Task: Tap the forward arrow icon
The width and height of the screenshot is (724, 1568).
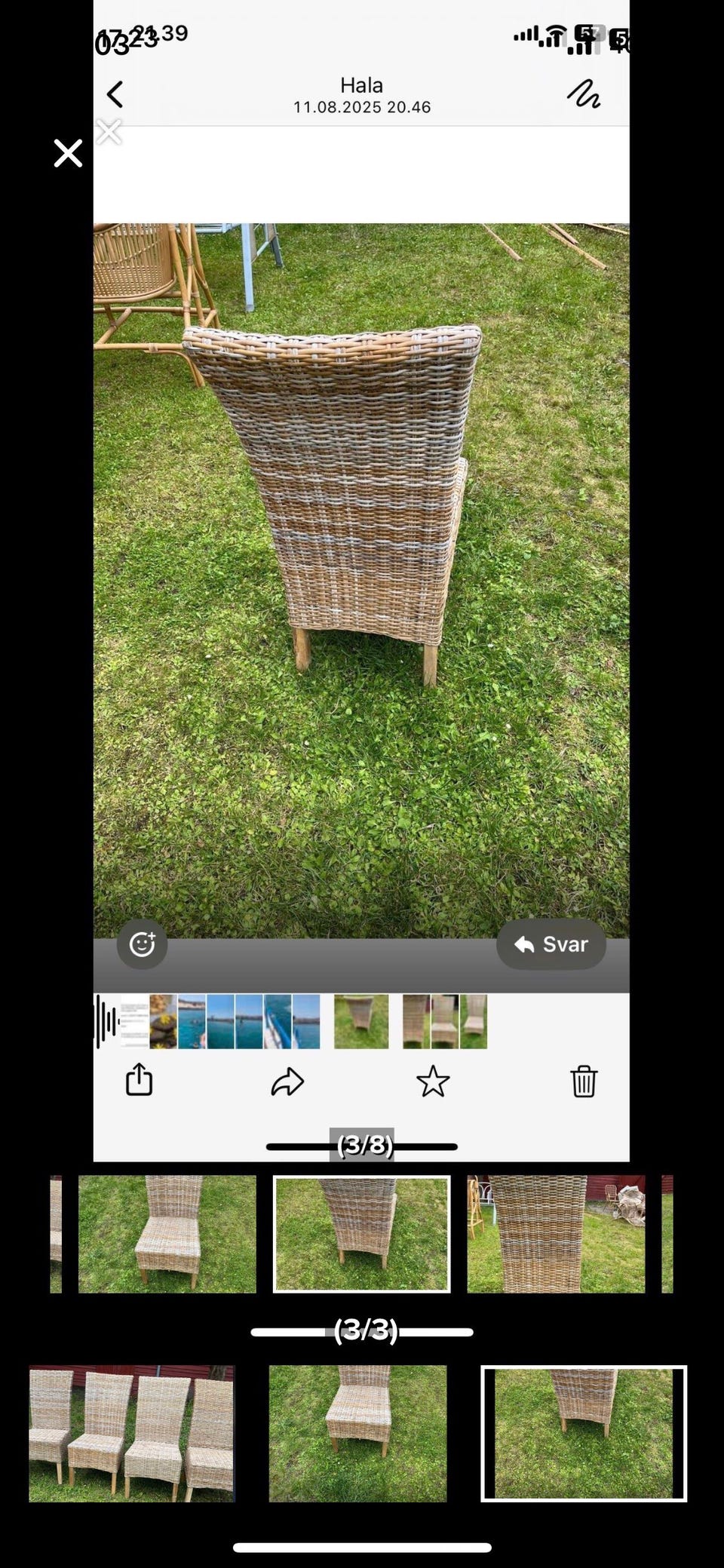Action: click(287, 1082)
